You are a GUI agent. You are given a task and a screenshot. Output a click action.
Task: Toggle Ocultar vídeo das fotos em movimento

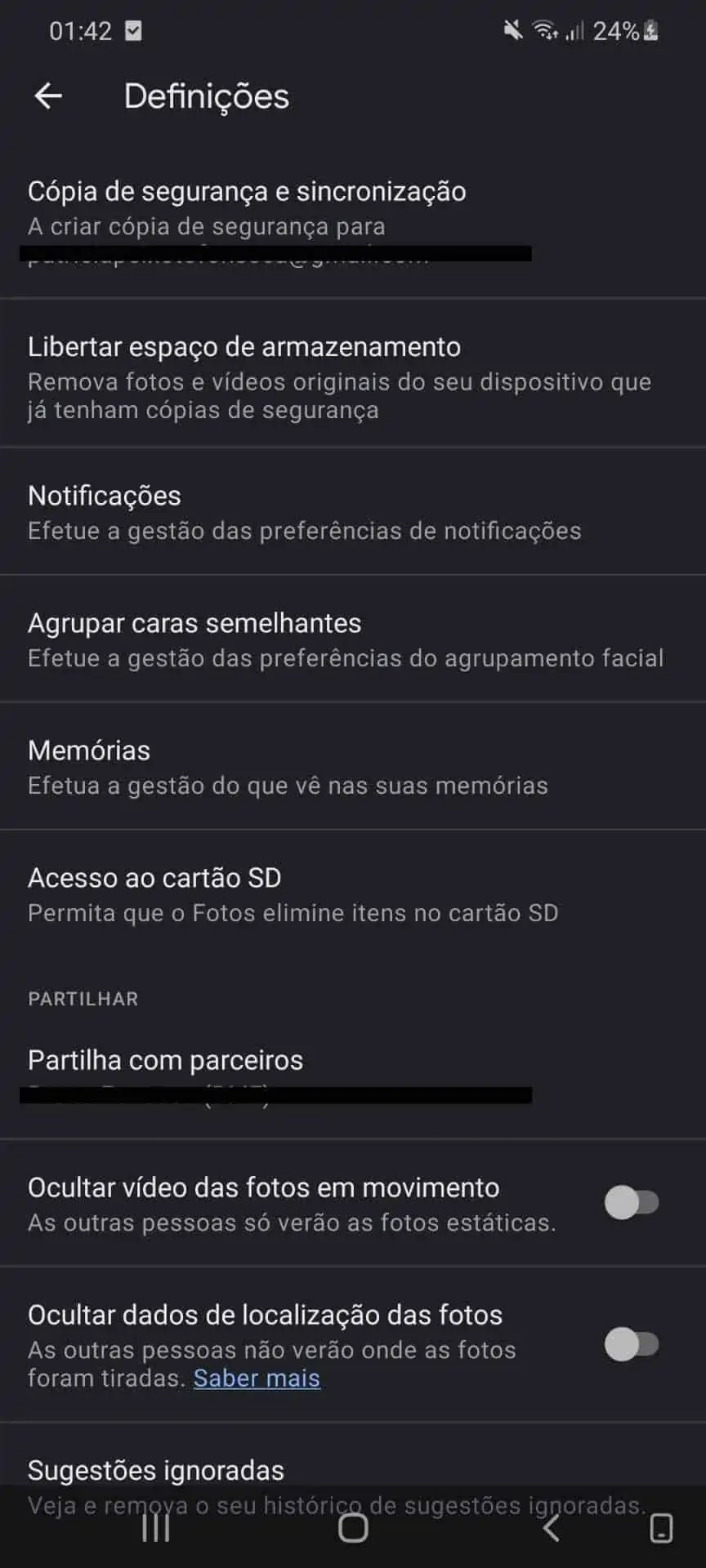point(631,1203)
